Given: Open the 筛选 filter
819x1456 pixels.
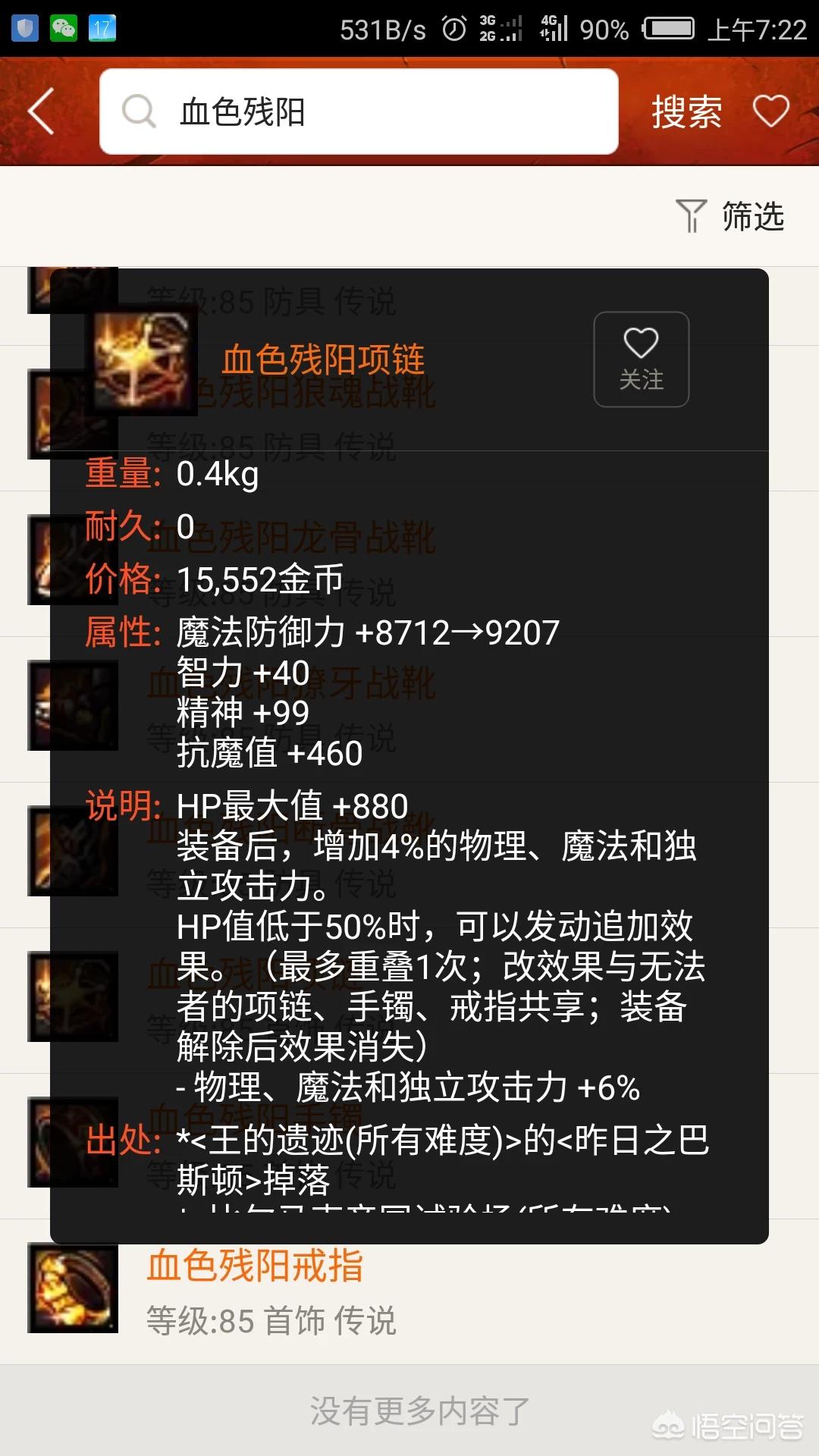Looking at the screenshot, I should [730, 216].
